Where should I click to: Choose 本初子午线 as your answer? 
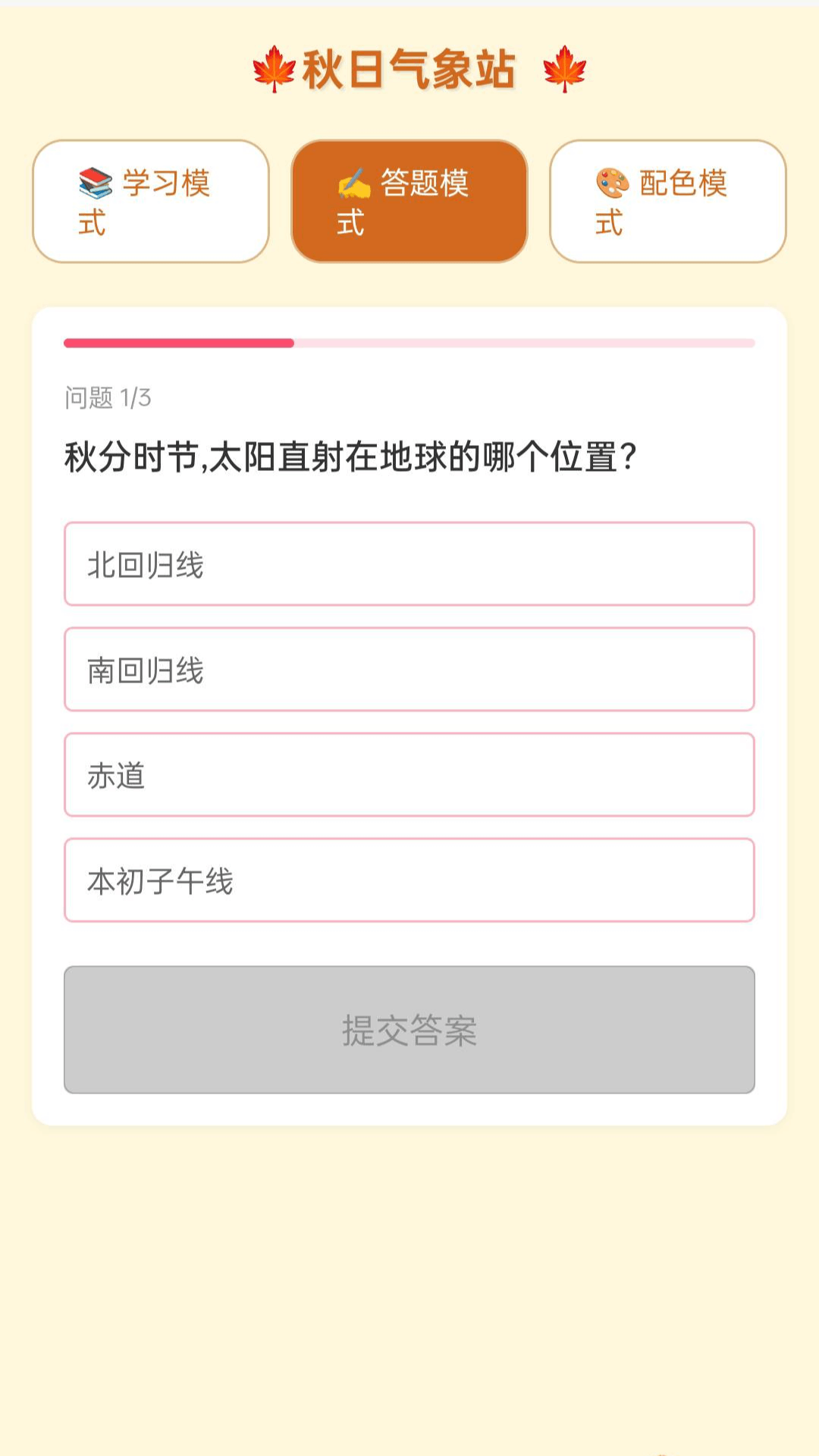coord(409,879)
